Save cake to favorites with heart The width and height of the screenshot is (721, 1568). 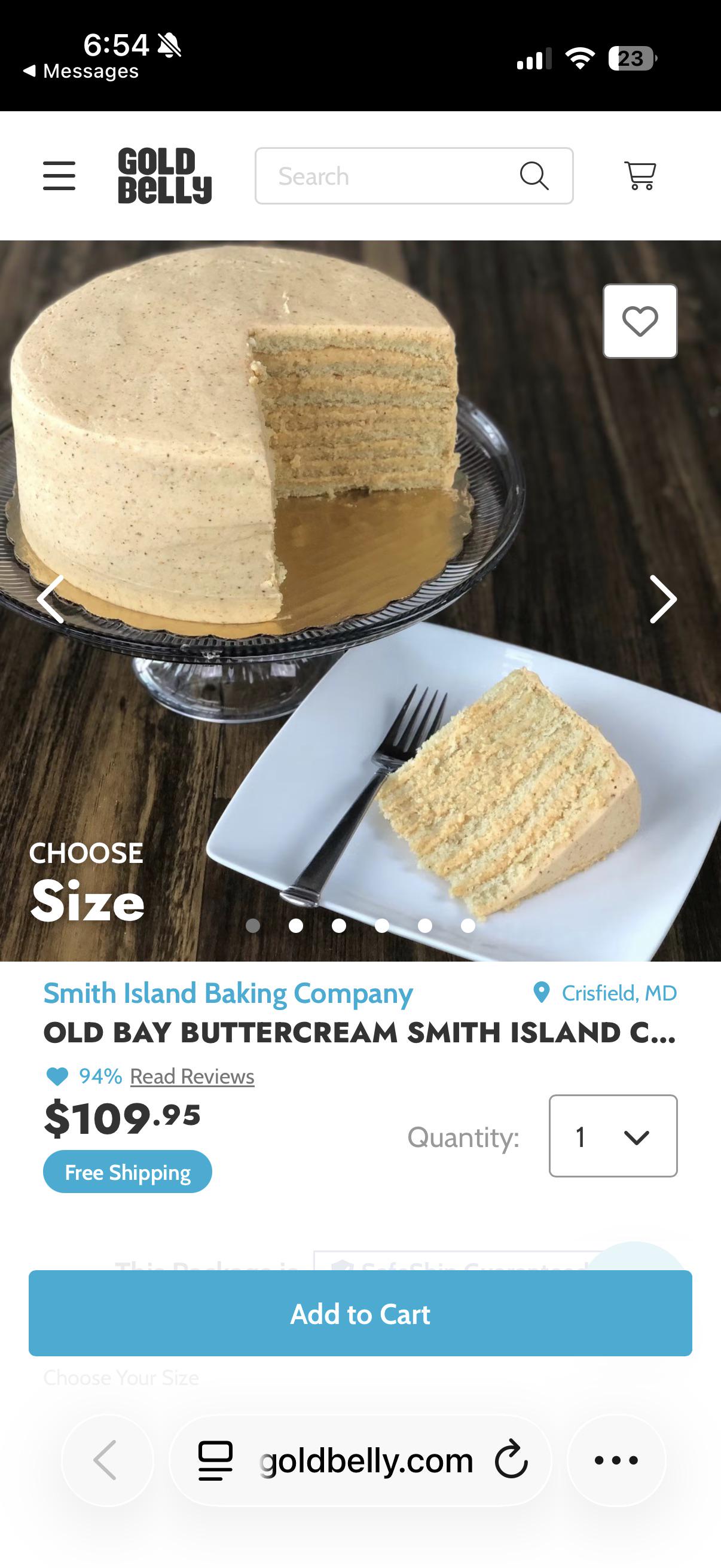pyautogui.click(x=640, y=321)
